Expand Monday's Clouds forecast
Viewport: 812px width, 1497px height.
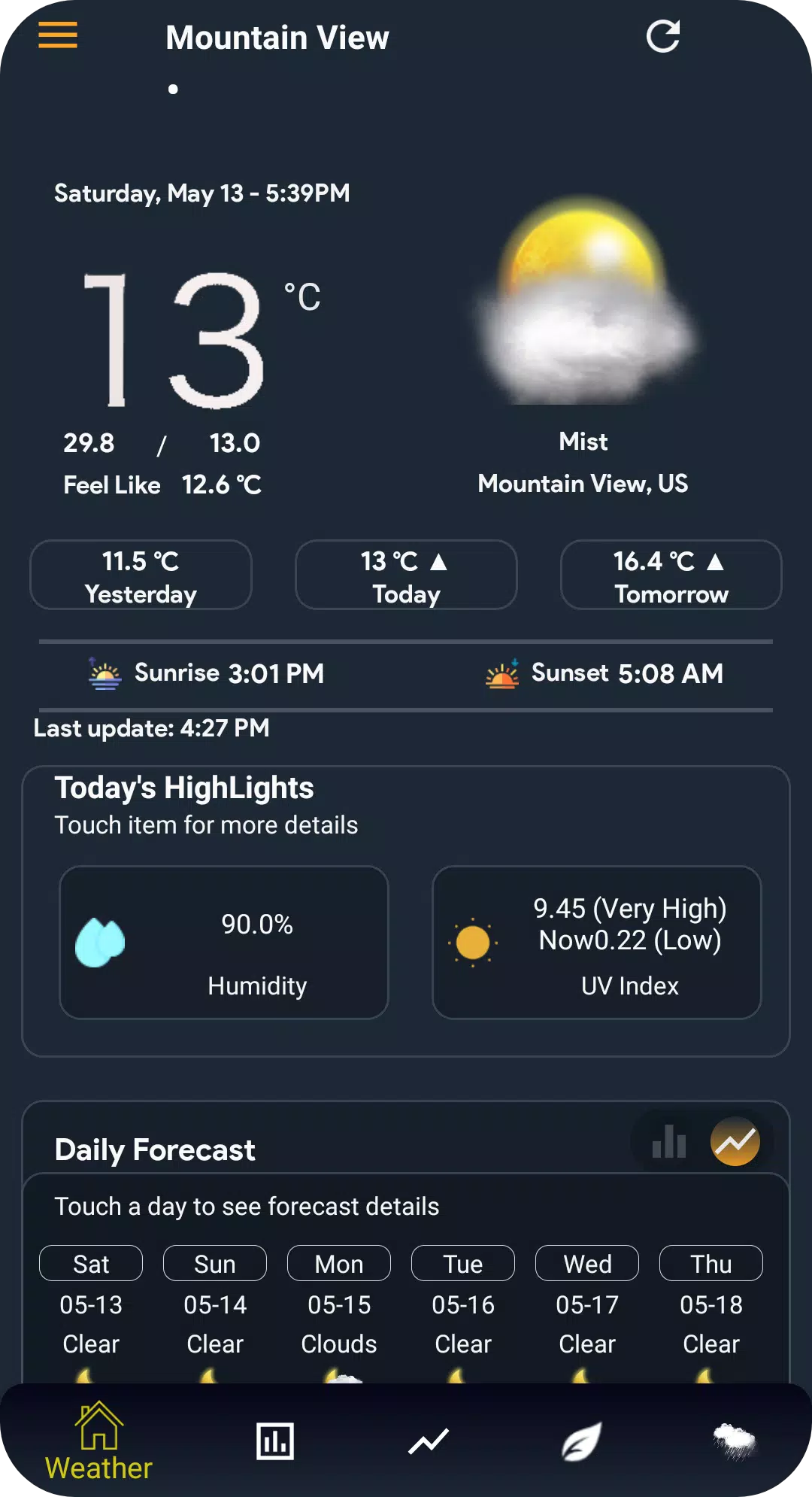[x=338, y=1263]
